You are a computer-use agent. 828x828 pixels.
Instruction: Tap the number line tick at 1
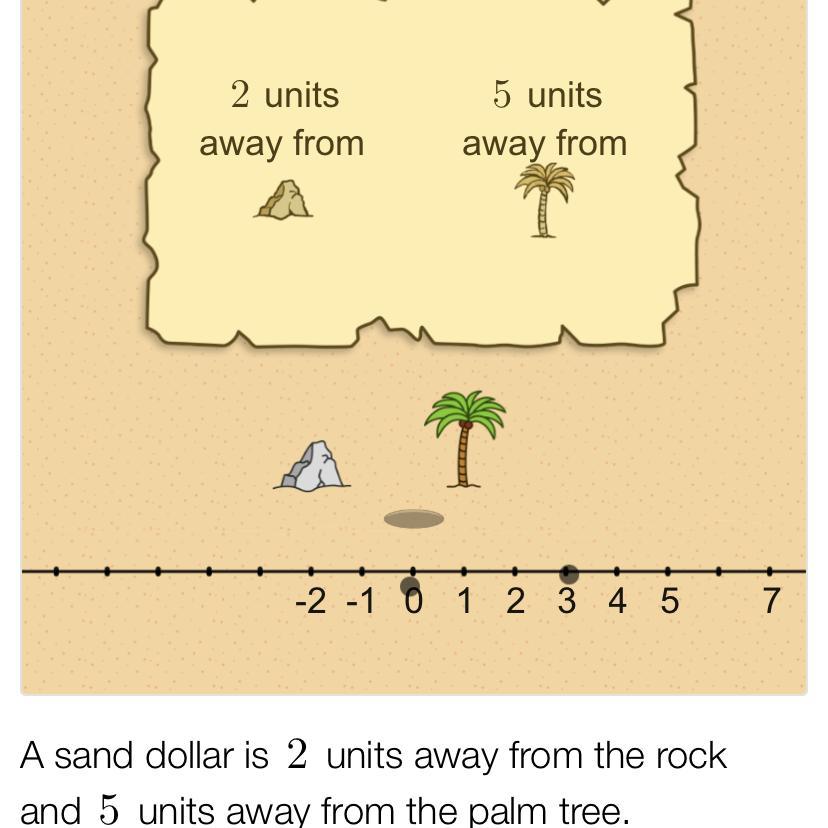tap(464, 571)
